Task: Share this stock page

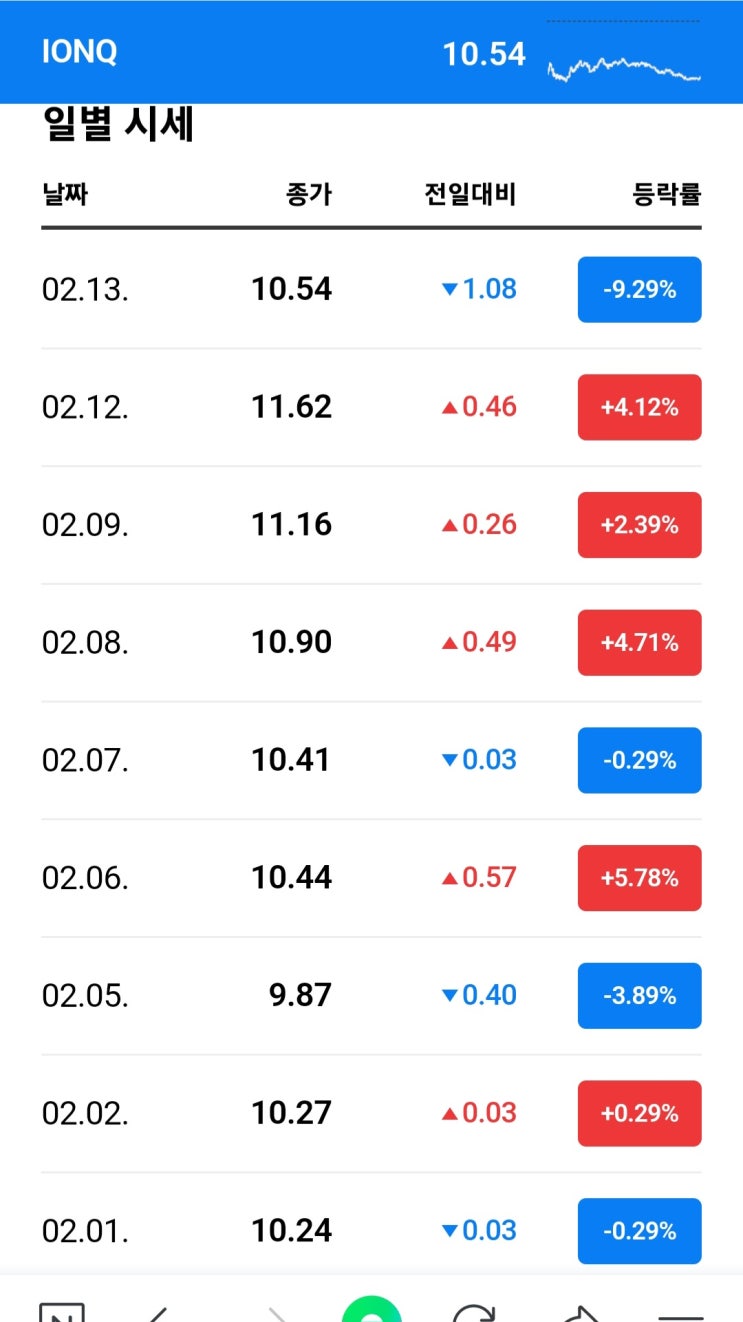Action: (x=581, y=1312)
